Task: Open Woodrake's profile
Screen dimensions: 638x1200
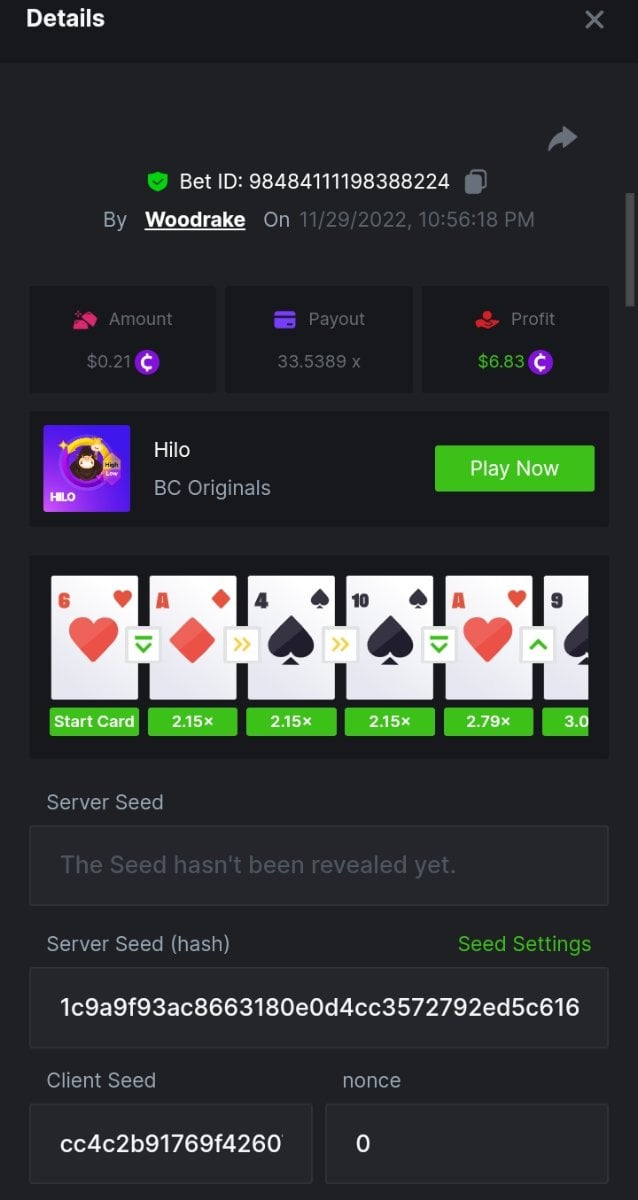Action: (195, 219)
